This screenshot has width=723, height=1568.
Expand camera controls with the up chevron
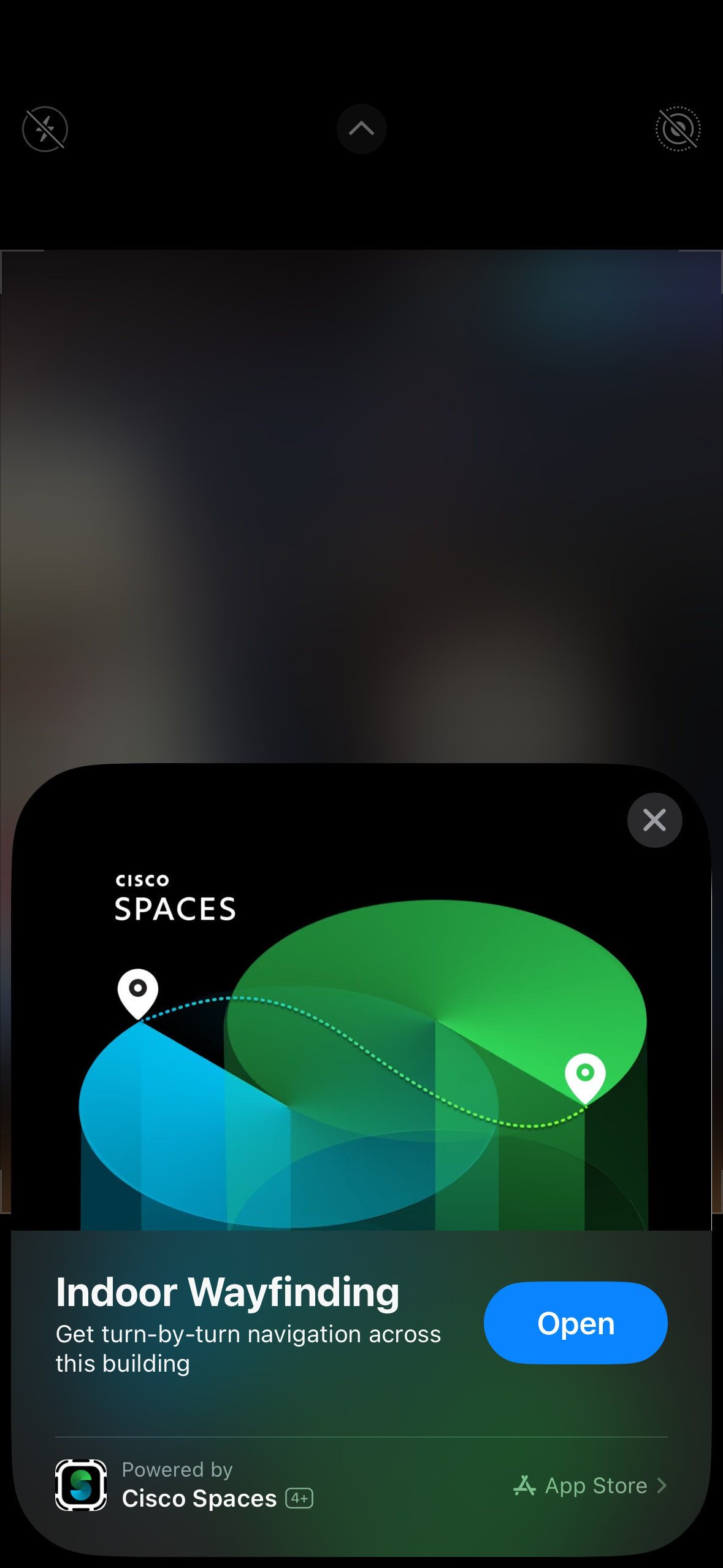point(361,129)
